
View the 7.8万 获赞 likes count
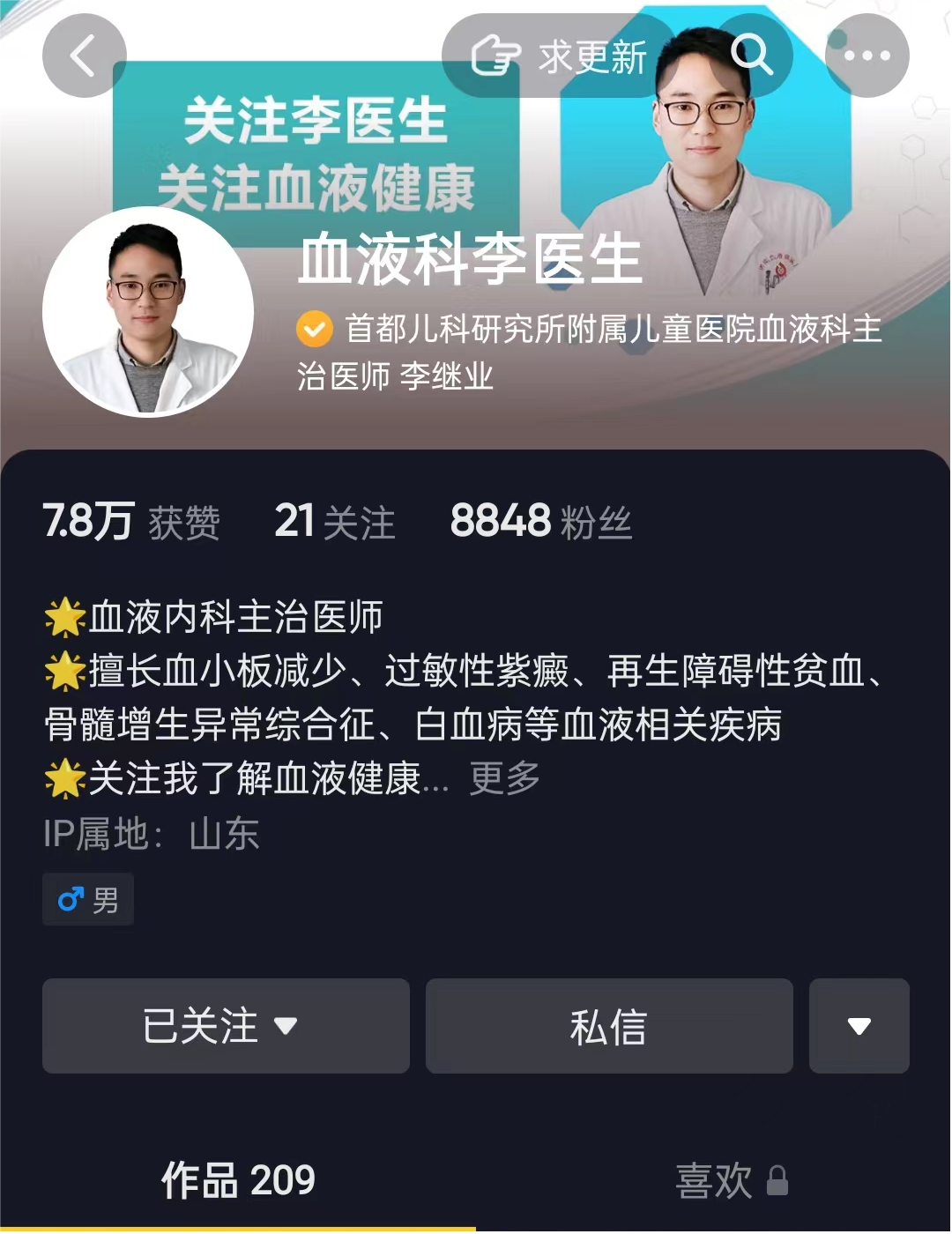(x=130, y=522)
